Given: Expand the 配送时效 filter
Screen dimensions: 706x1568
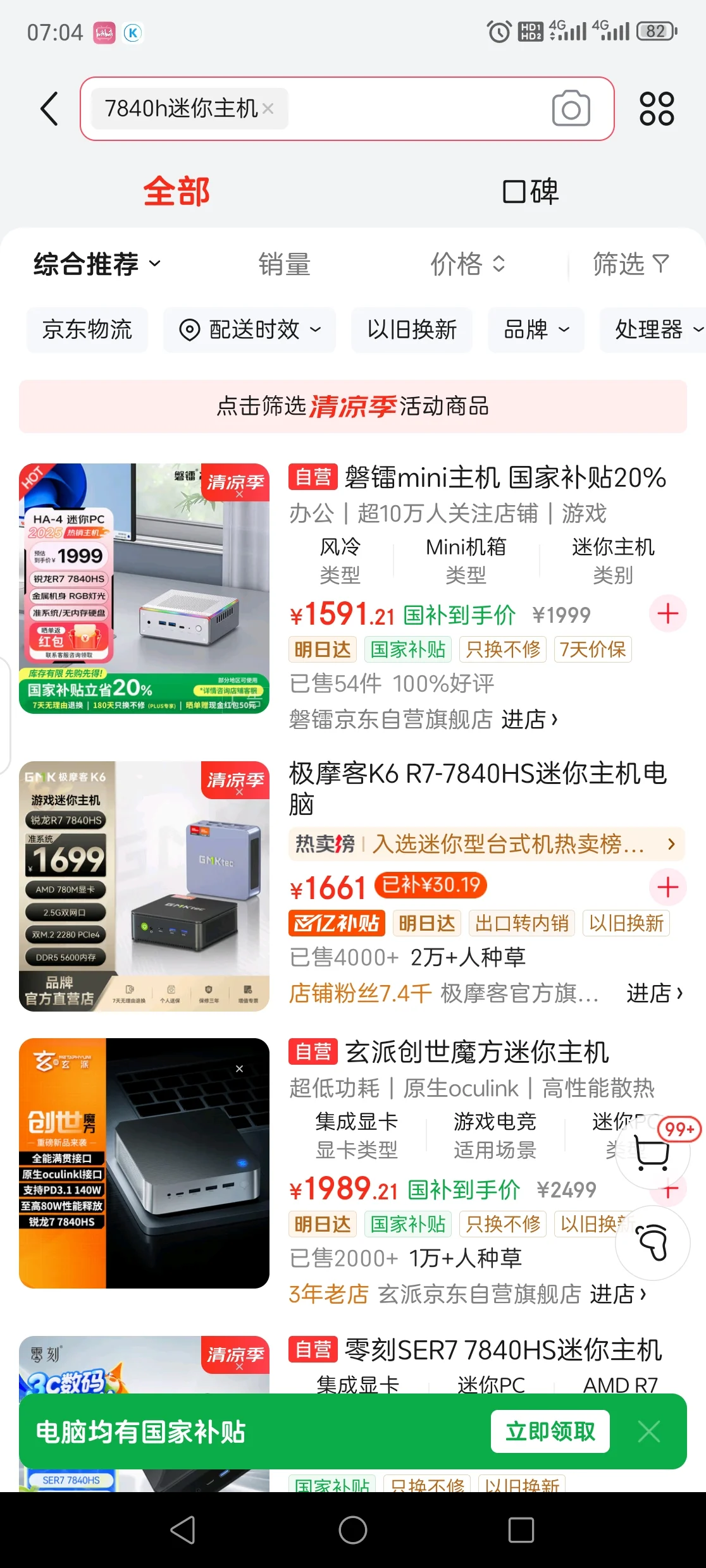Looking at the screenshot, I should pos(250,329).
